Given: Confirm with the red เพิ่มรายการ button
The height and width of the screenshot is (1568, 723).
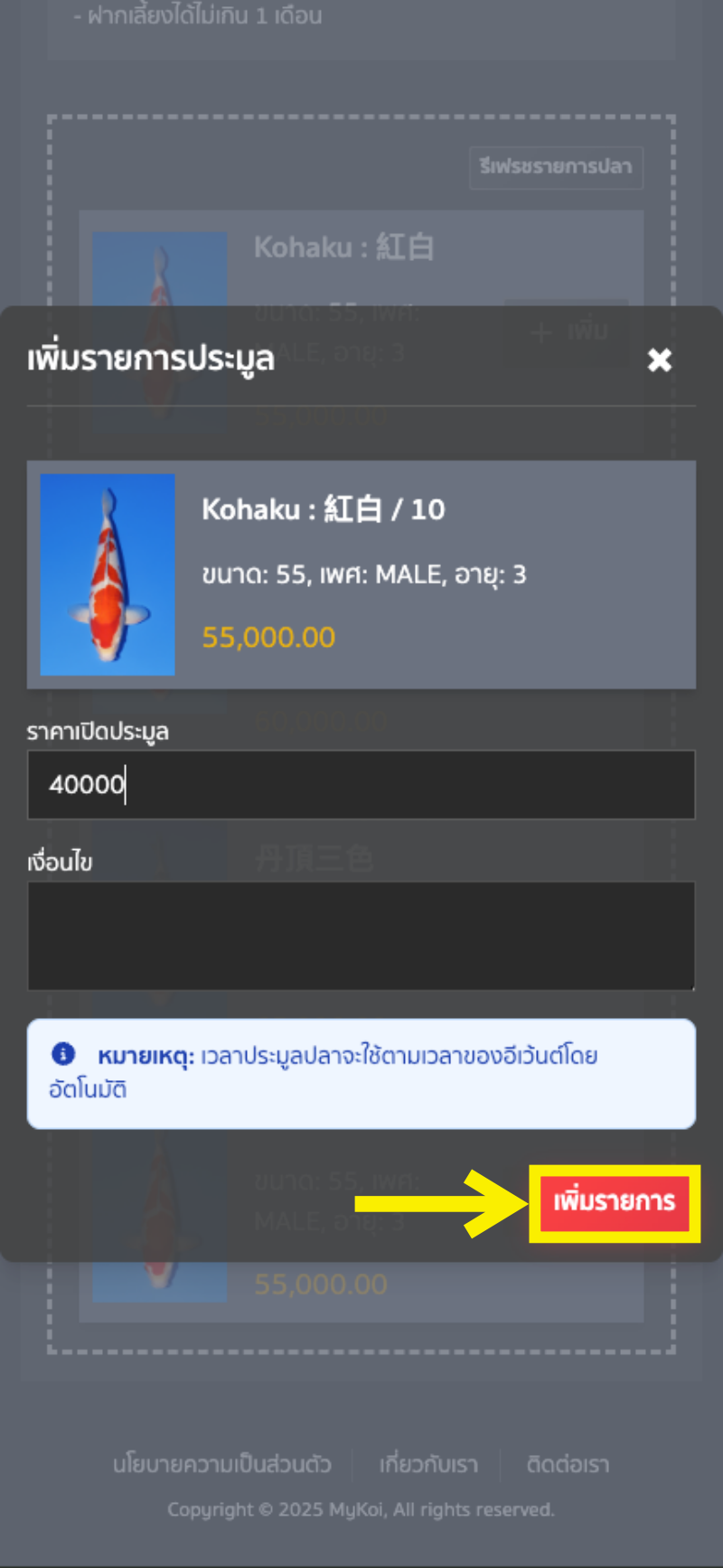Looking at the screenshot, I should coord(614,1202).
